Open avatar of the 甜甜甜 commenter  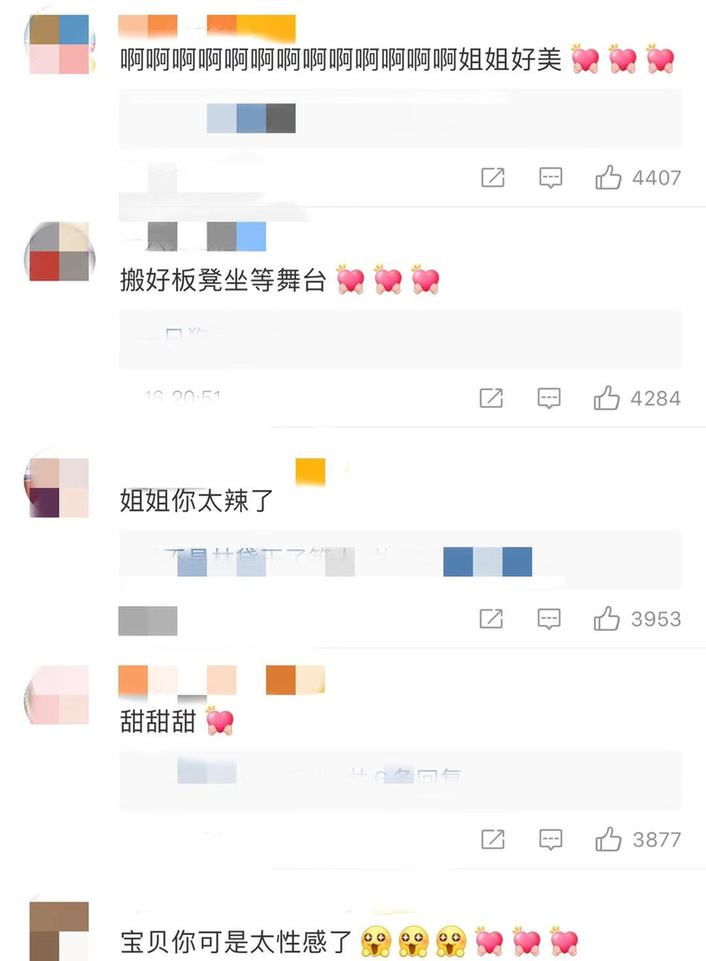click(x=59, y=696)
